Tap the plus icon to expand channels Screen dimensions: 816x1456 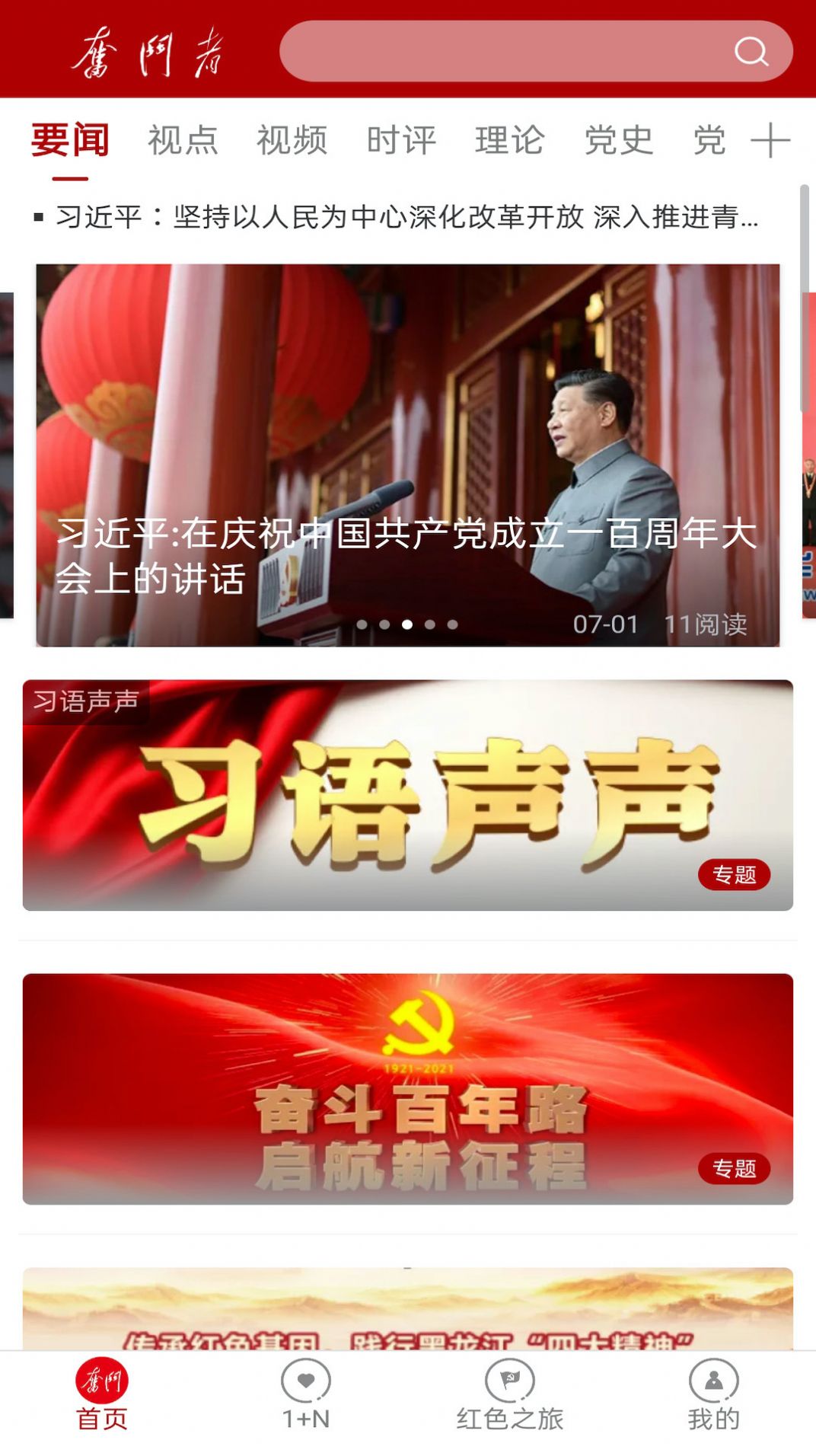pyautogui.click(x=772, y=140)
